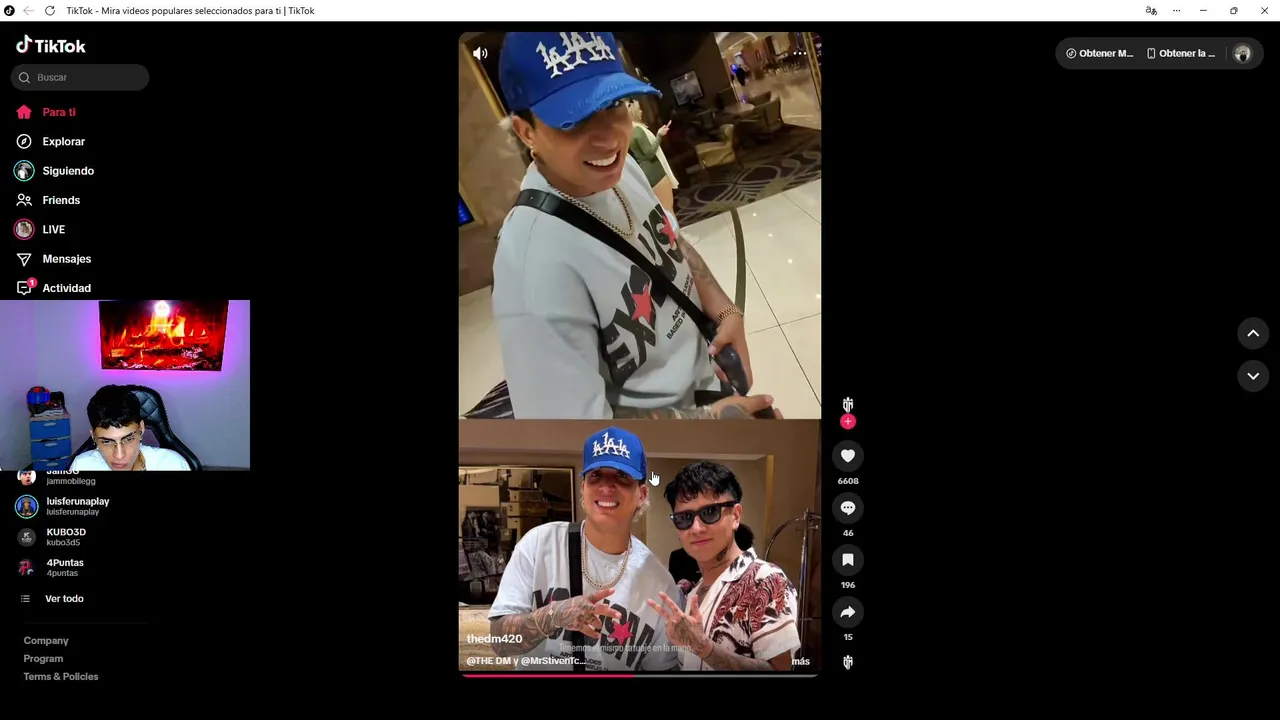
Task: Open the video's three-dot options menu
Action: (x=799, y=53)
